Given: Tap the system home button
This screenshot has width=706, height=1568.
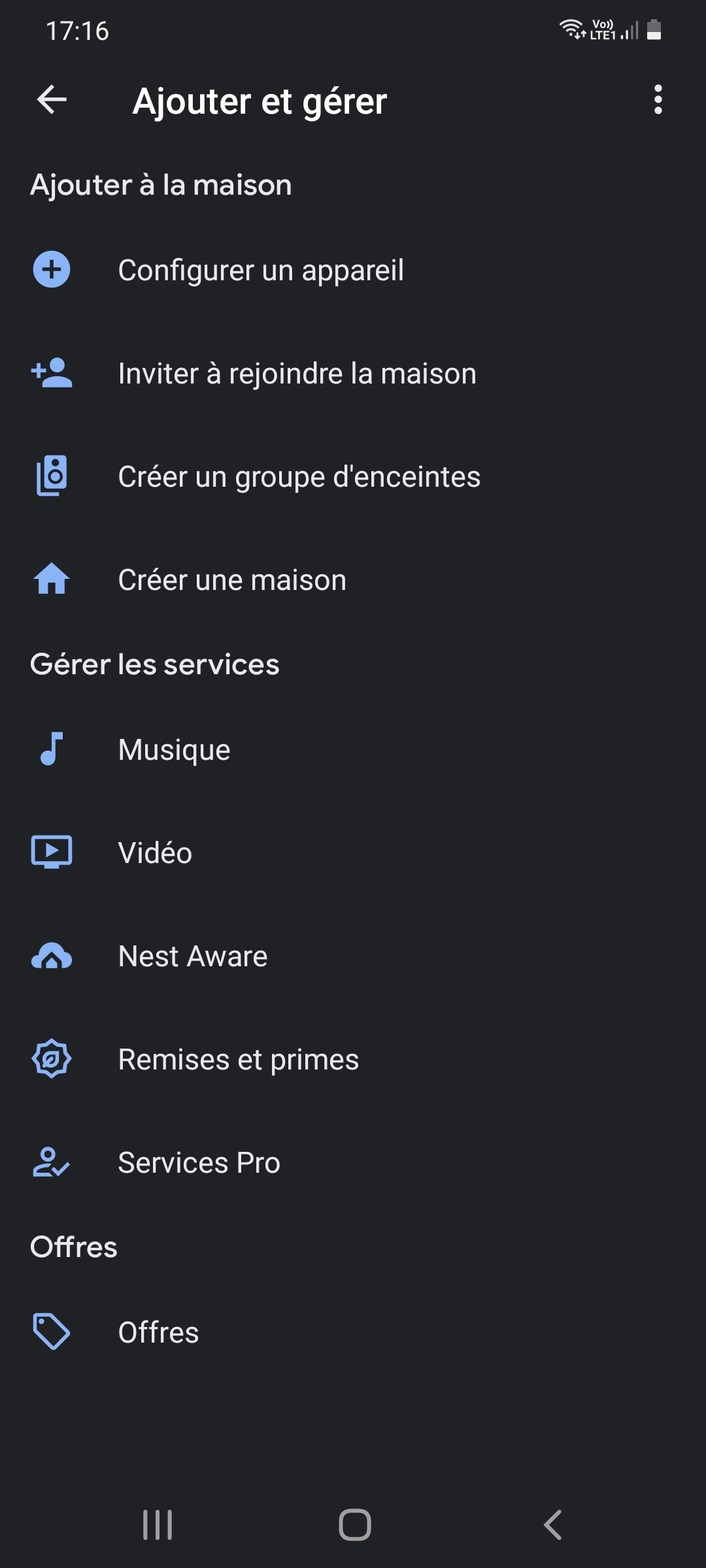Looking at the screenshot, I should click(354, 1525).
